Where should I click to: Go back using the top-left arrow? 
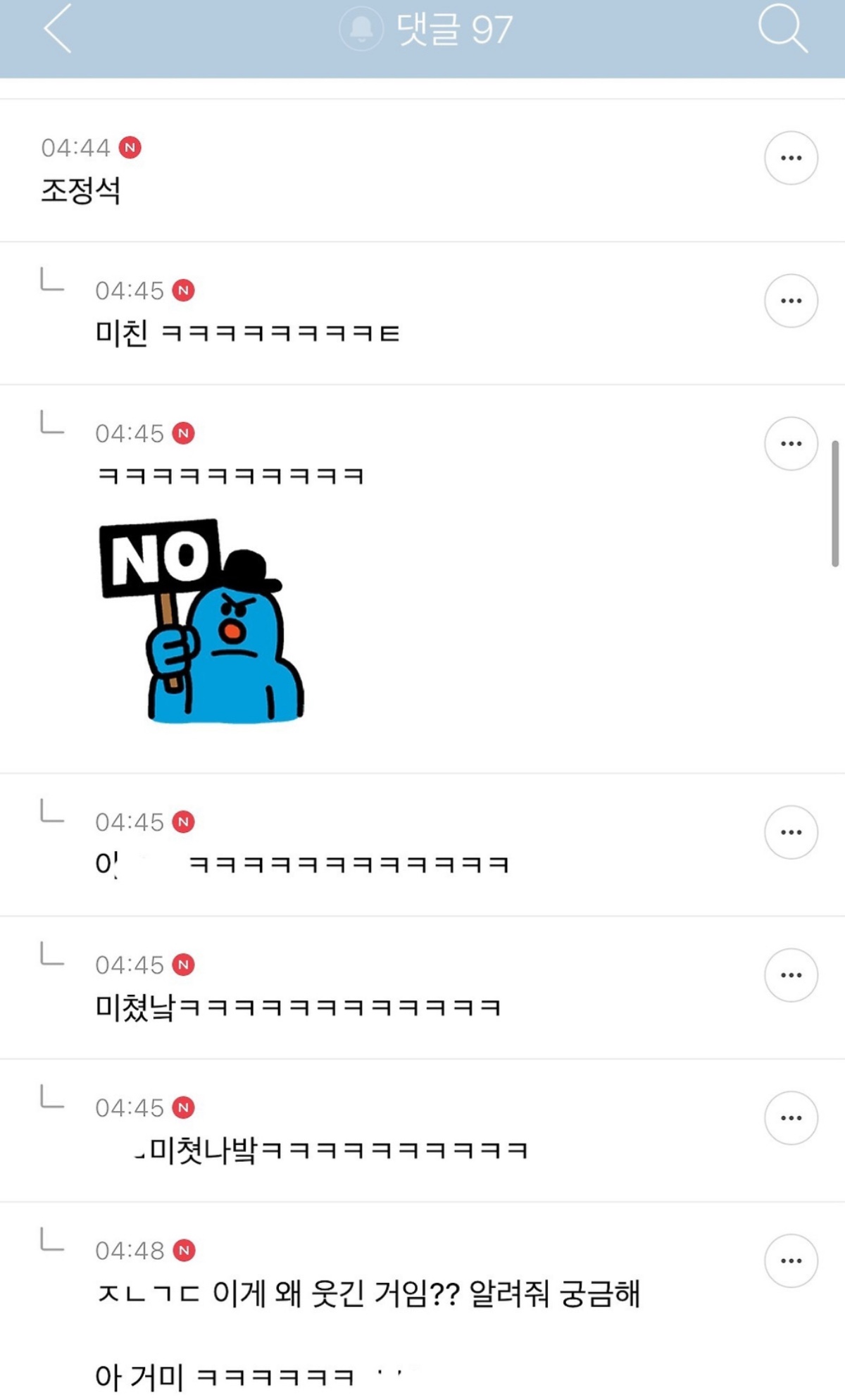tap(57, 29)
